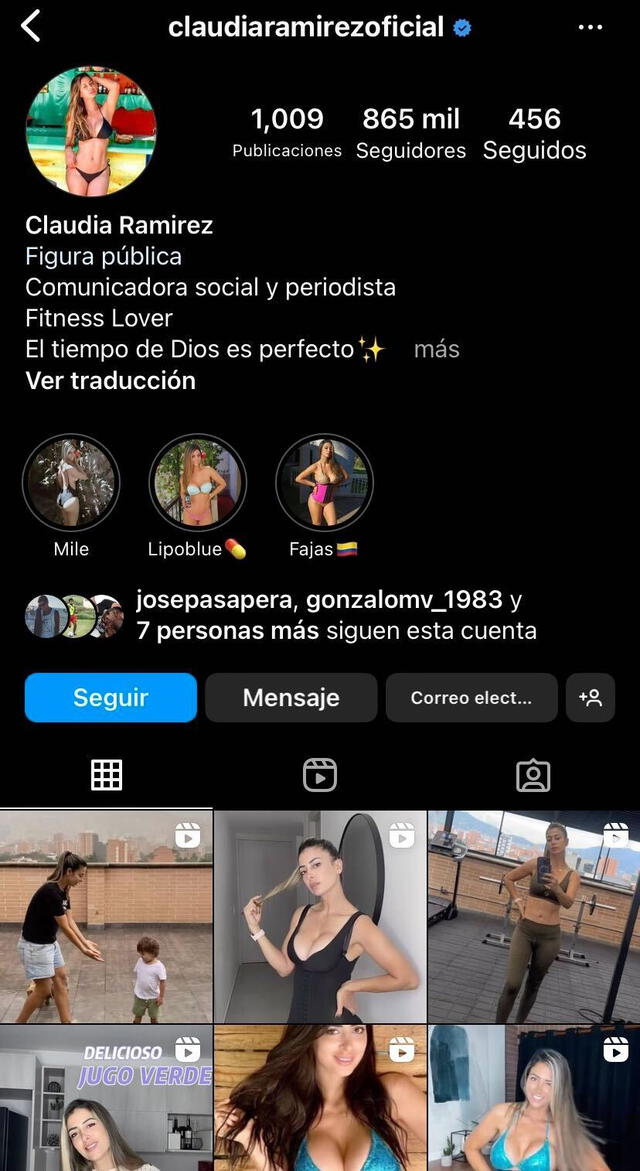Open the "Mile" story highlight
The image size is (640, 1171).
[71, 482]
